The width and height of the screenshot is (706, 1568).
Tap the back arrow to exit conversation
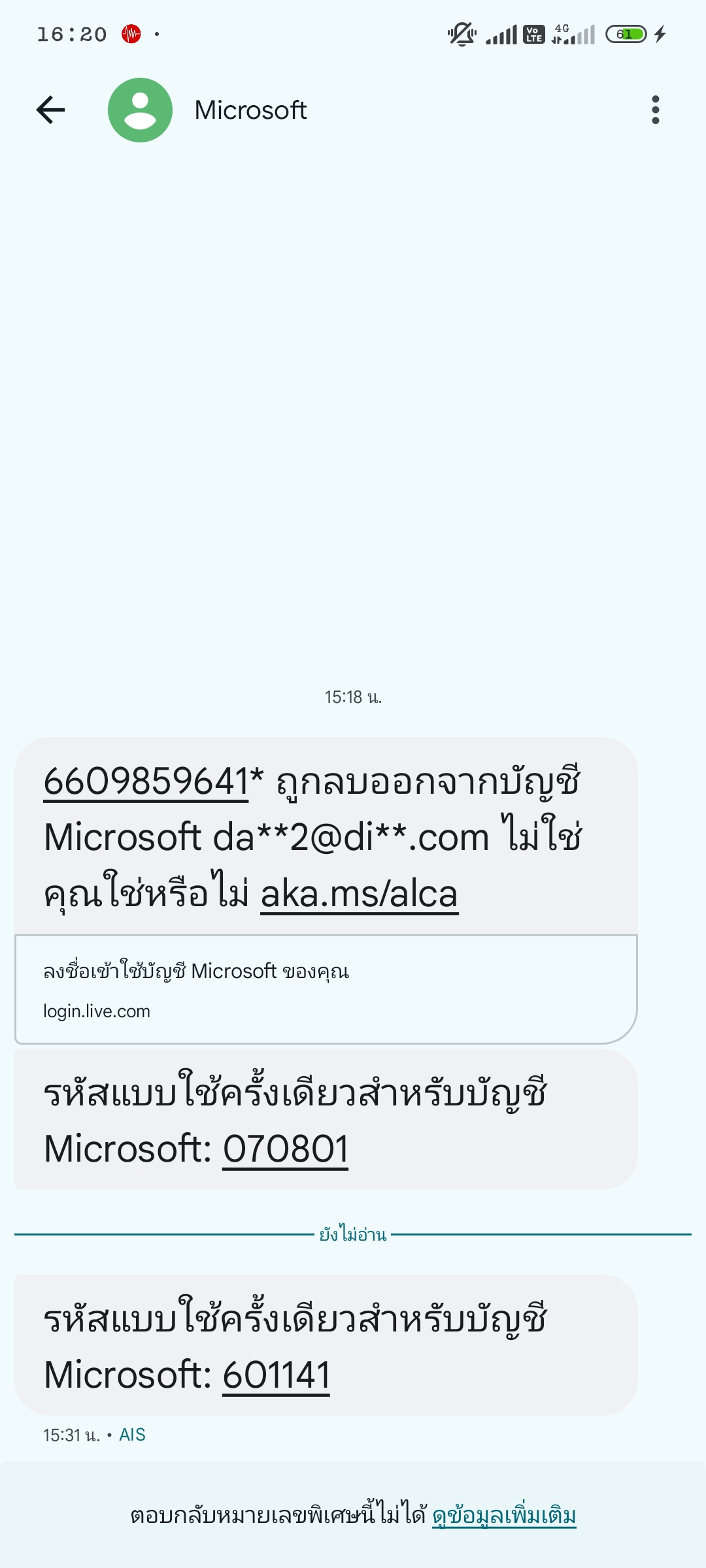coord(49,108)
